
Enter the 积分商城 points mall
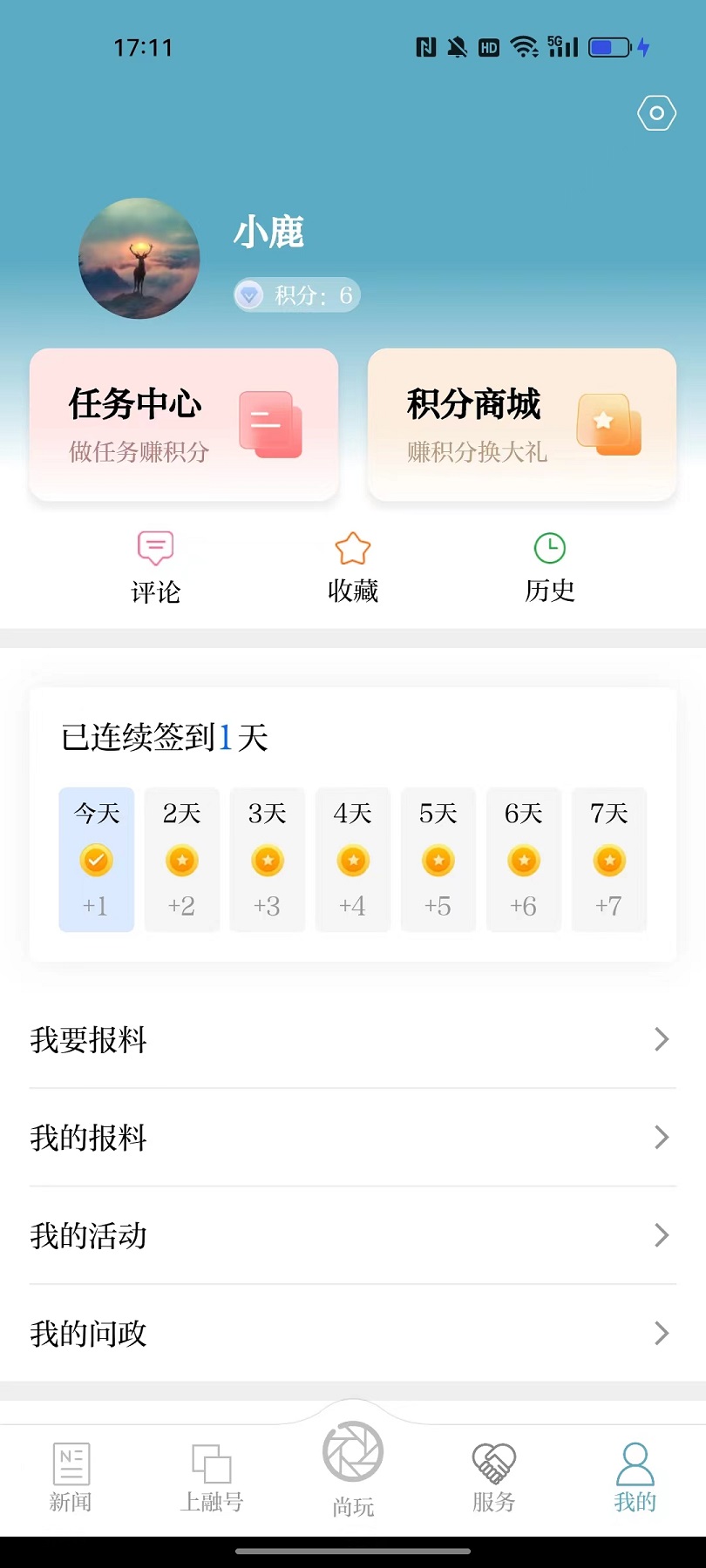521,424
